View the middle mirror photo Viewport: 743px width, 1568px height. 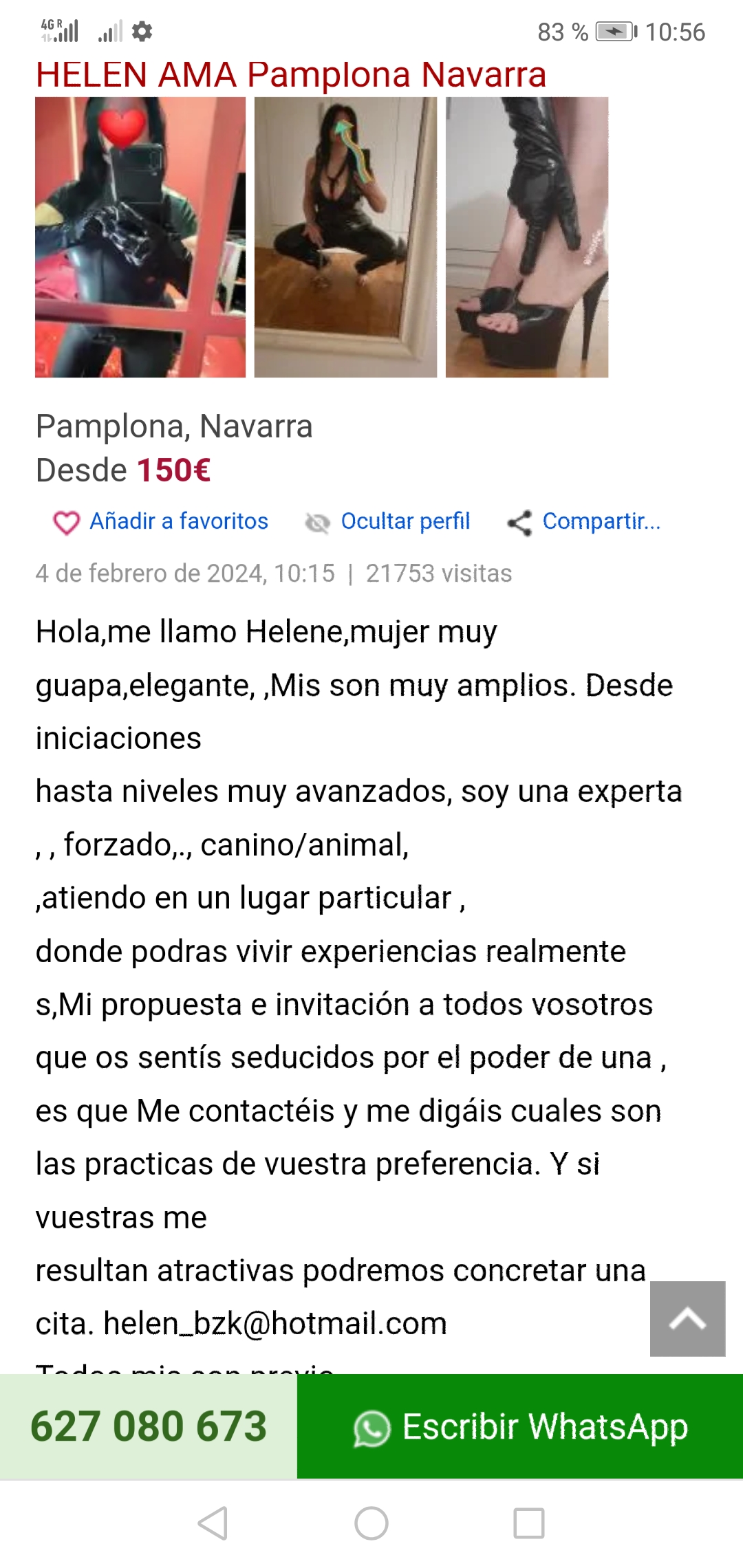pos(345,237)
